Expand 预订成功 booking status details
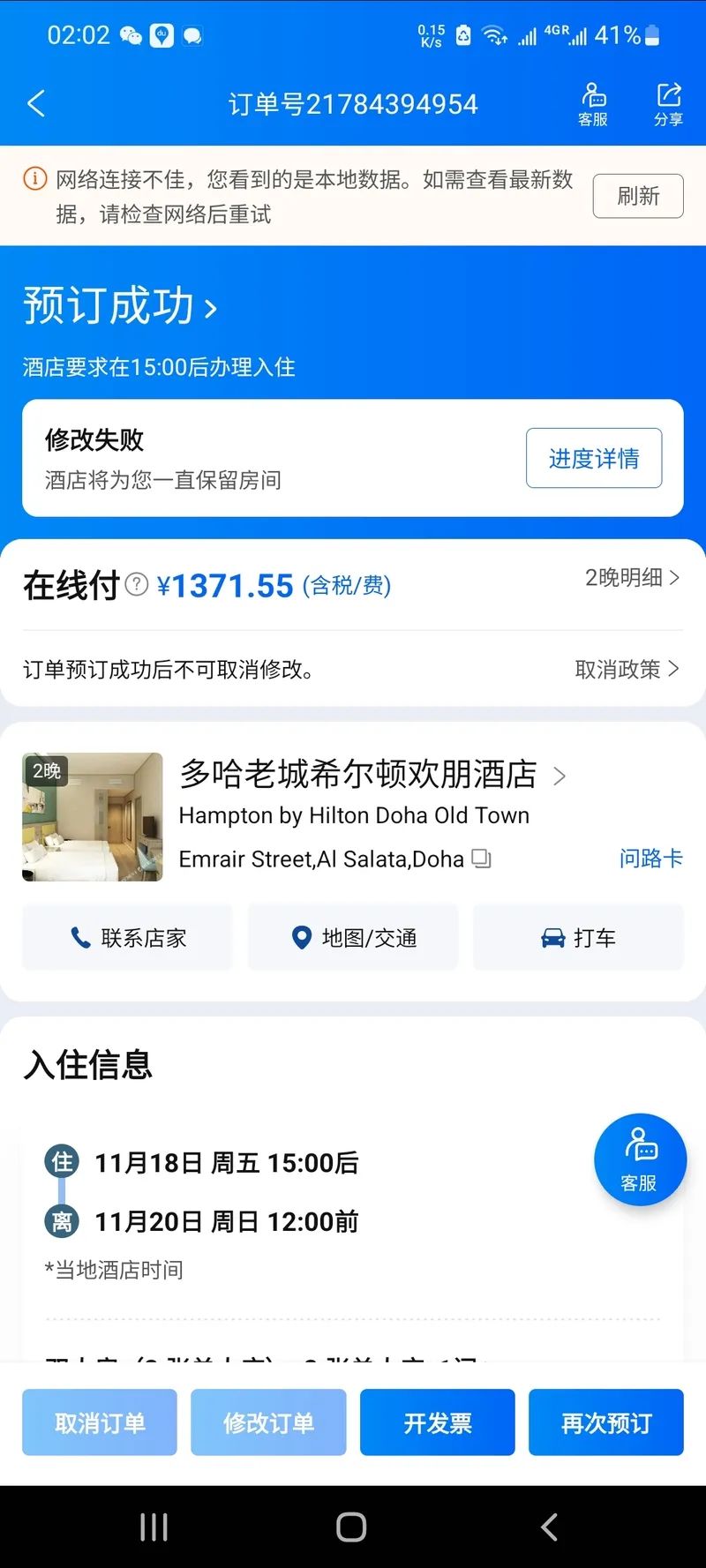 [x=121, y=306]
